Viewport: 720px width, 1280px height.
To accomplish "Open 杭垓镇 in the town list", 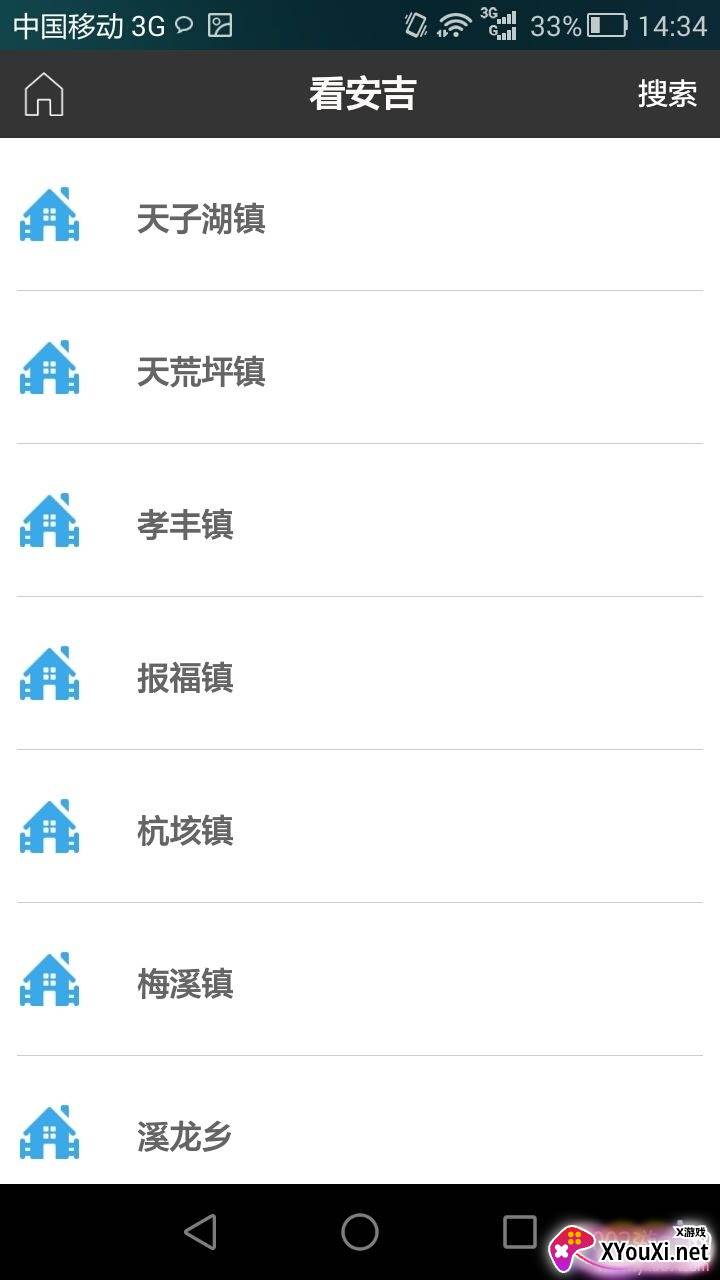I will [185, 830].
